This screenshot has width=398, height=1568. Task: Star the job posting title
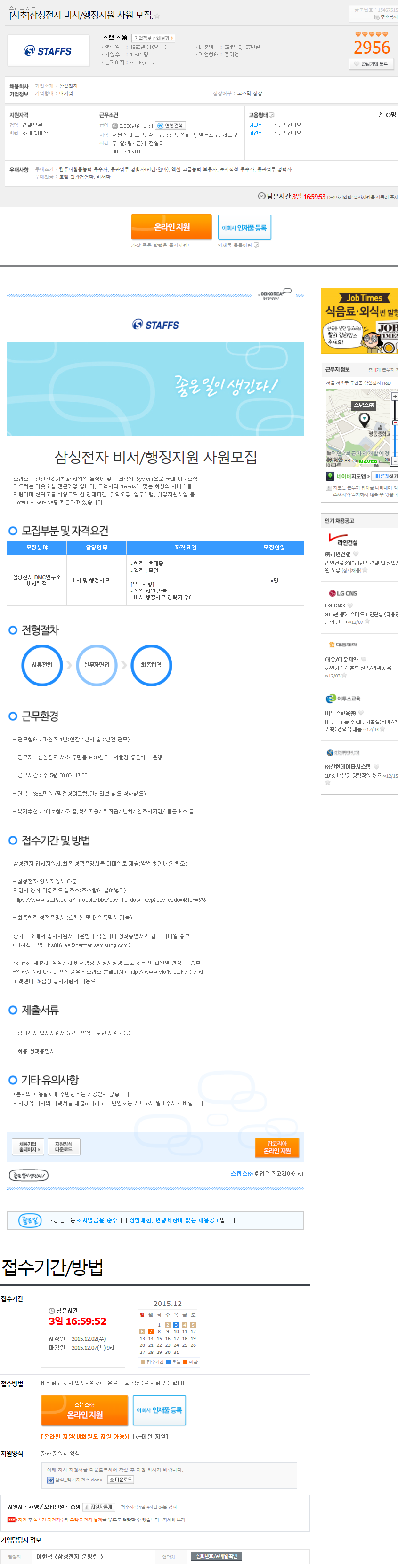point(157,16)
